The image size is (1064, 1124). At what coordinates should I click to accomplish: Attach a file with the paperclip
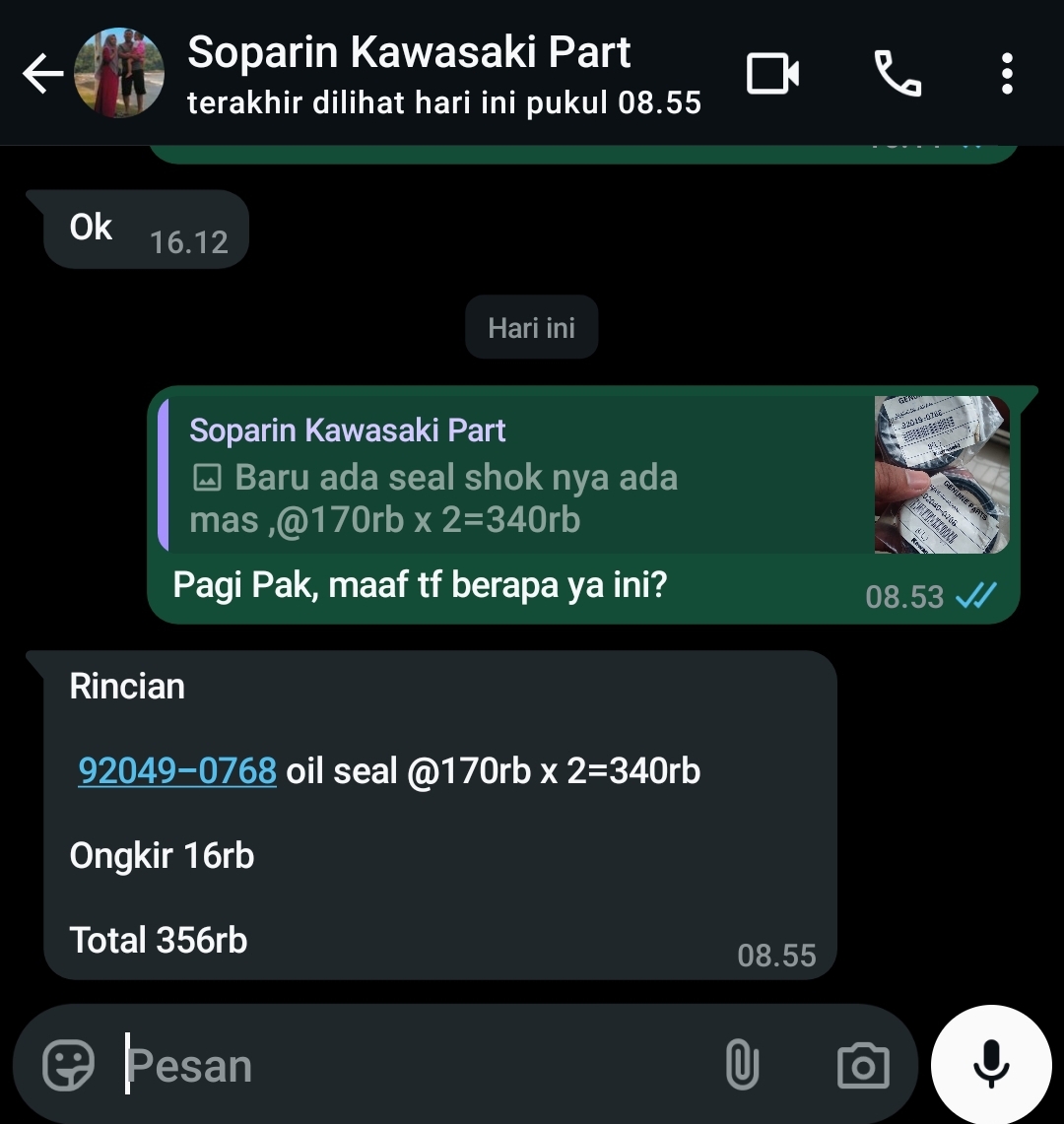click(x=741, y=1065)
